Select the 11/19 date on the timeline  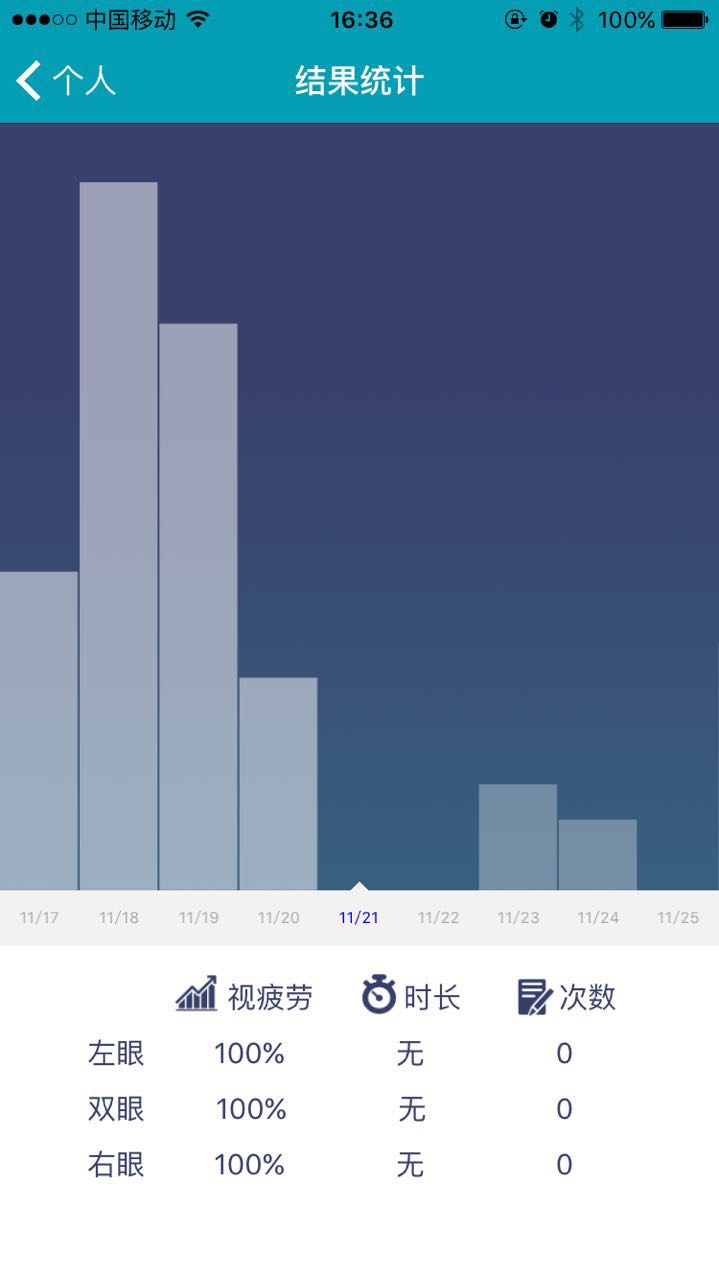(x=199, y=918)
